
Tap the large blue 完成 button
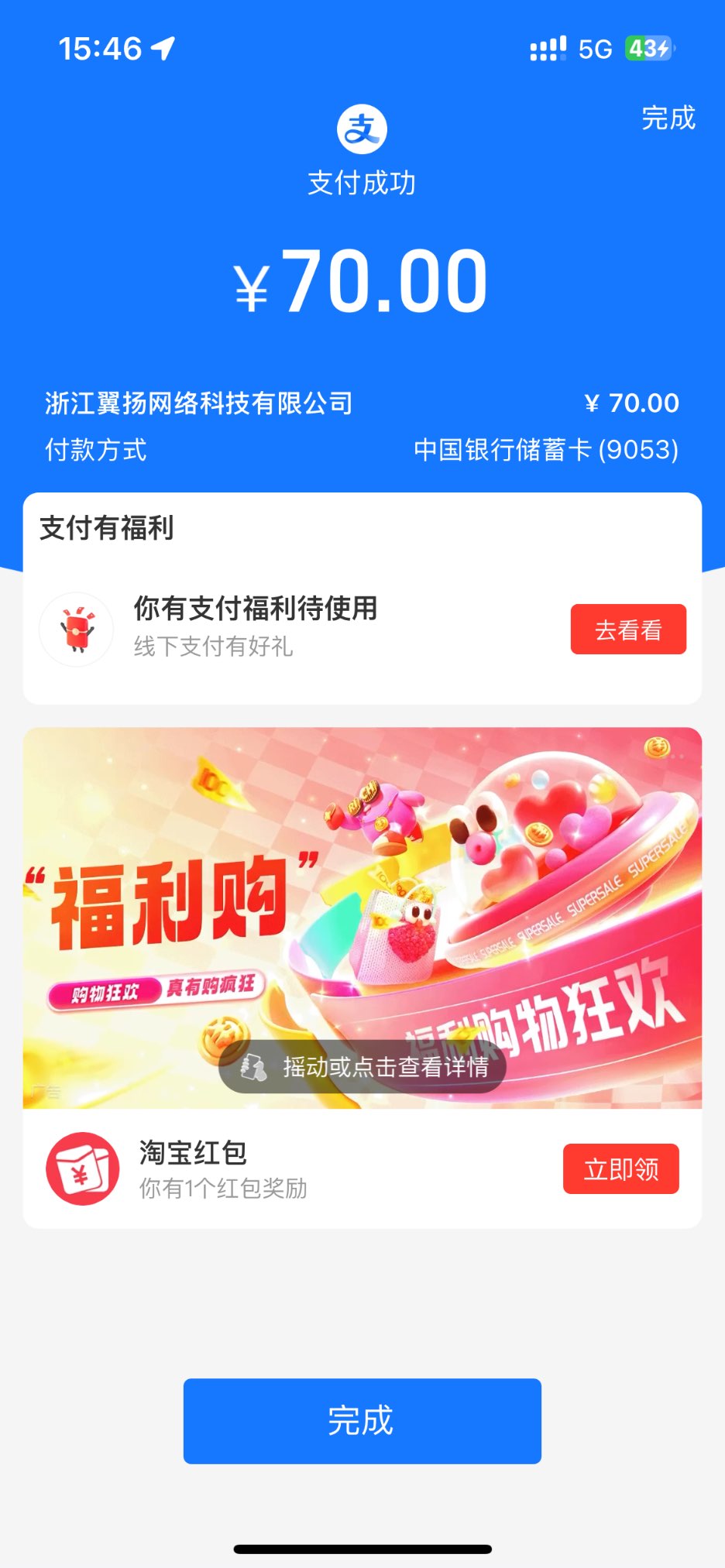[x=362, y=1421]
